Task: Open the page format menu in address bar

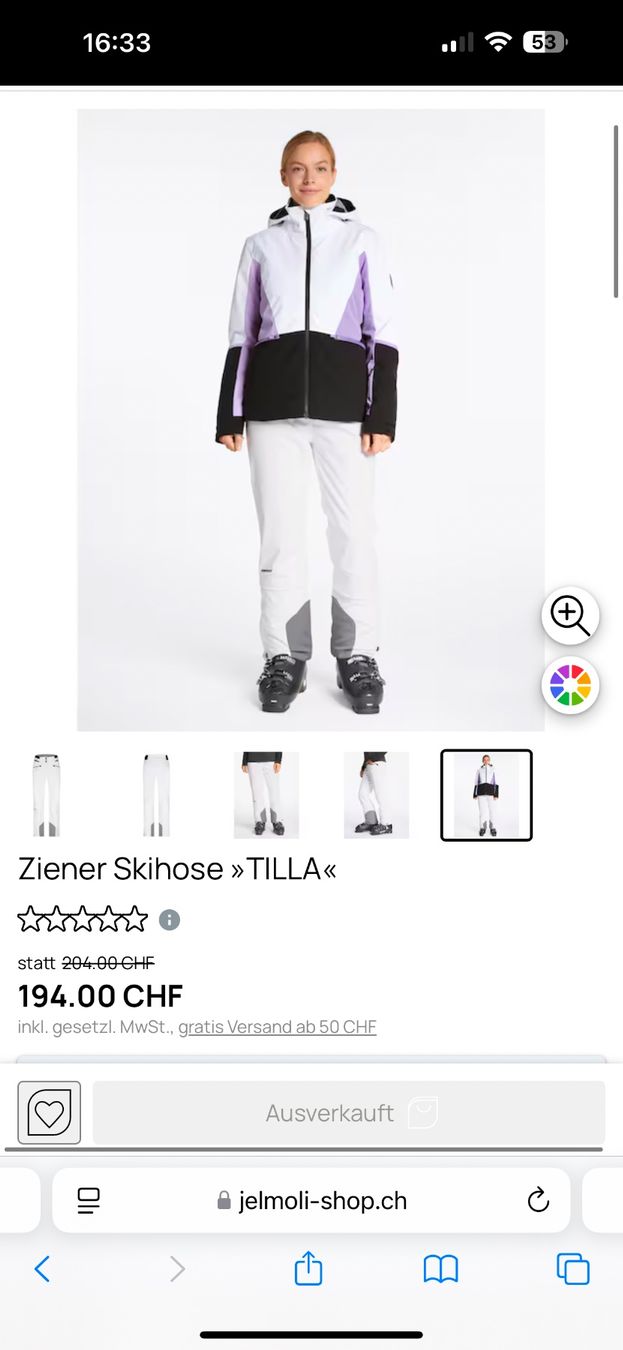Action: 88,1201
